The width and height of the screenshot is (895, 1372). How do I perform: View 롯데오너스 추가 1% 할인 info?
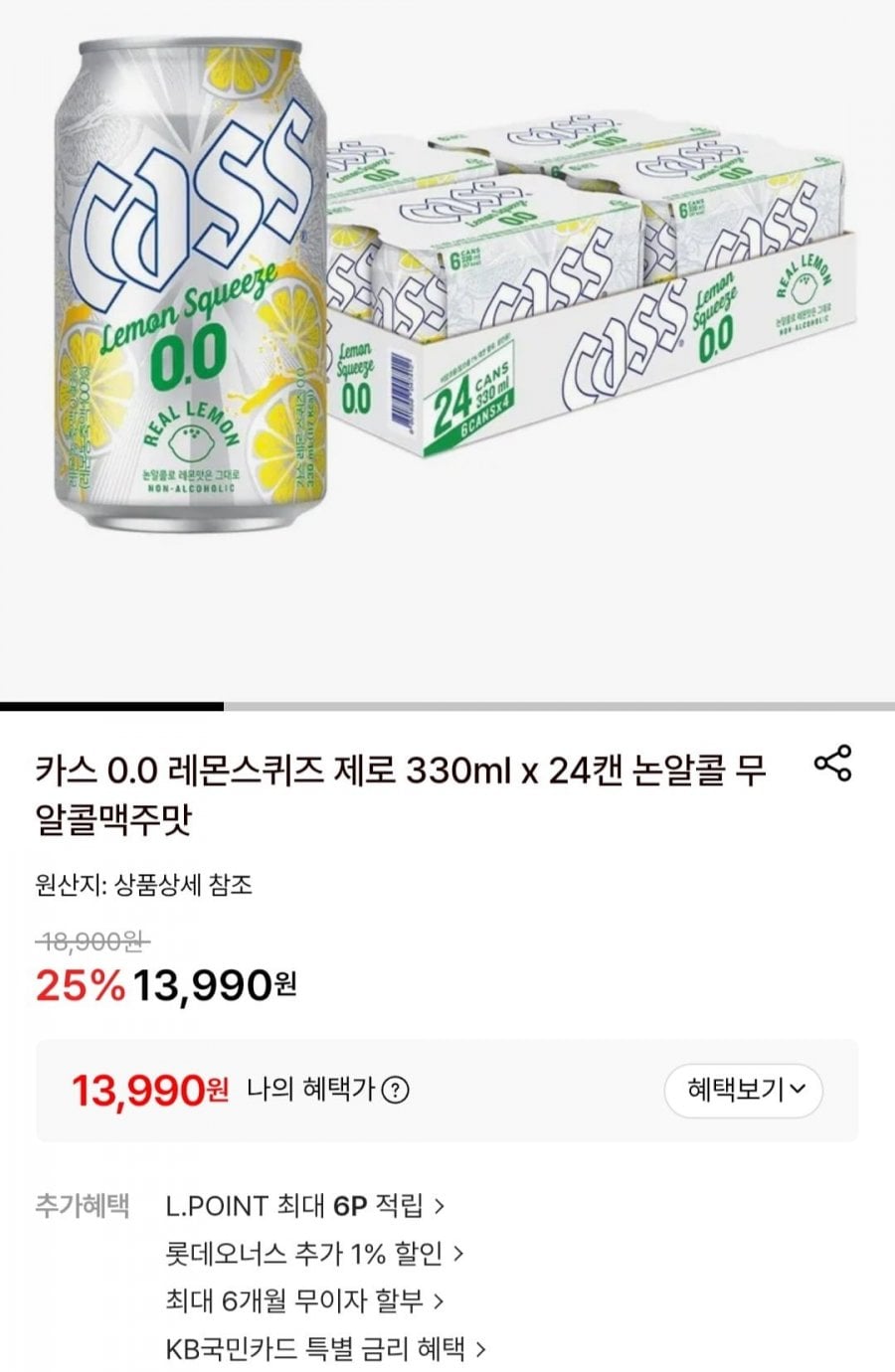click(x=314, y=1253)
